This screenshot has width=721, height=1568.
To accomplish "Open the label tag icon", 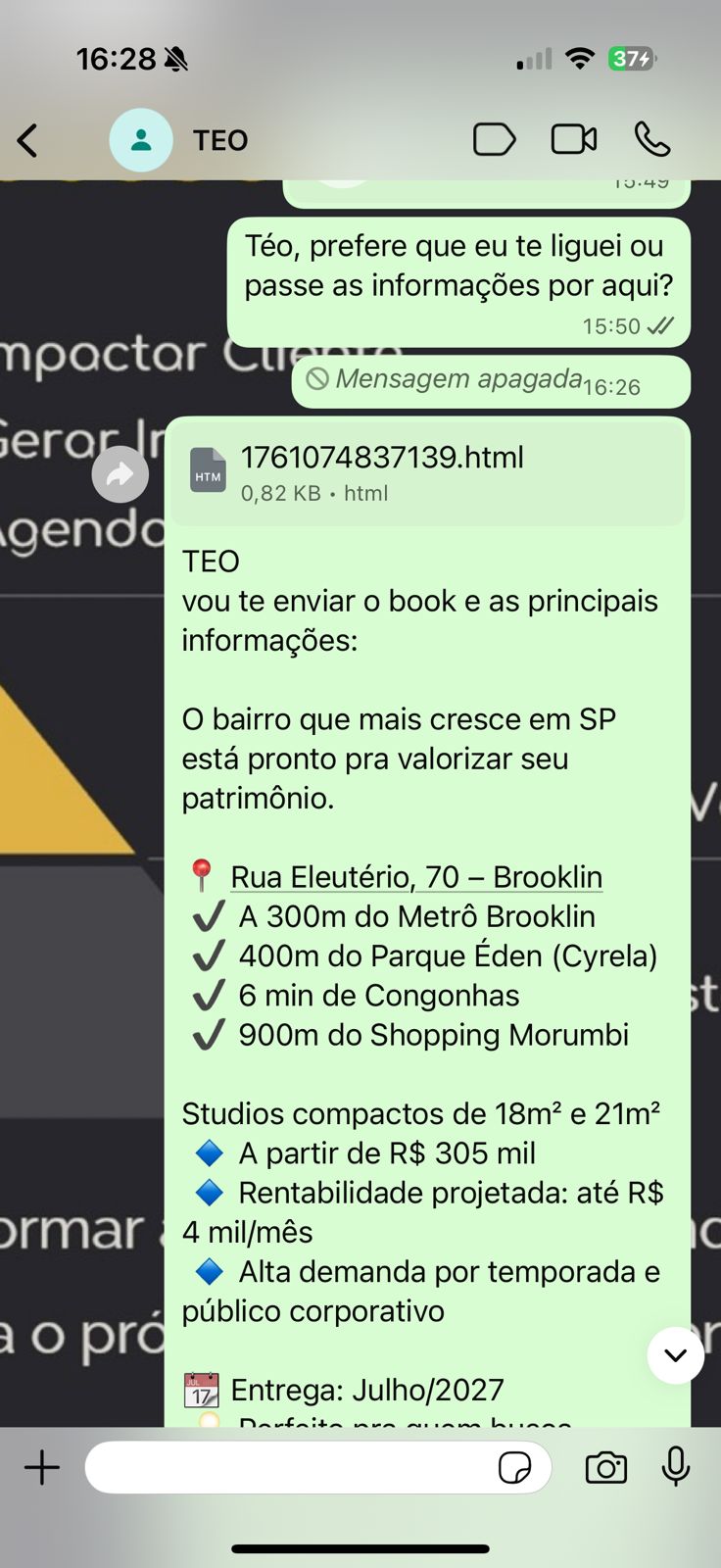I will point(494,140).
